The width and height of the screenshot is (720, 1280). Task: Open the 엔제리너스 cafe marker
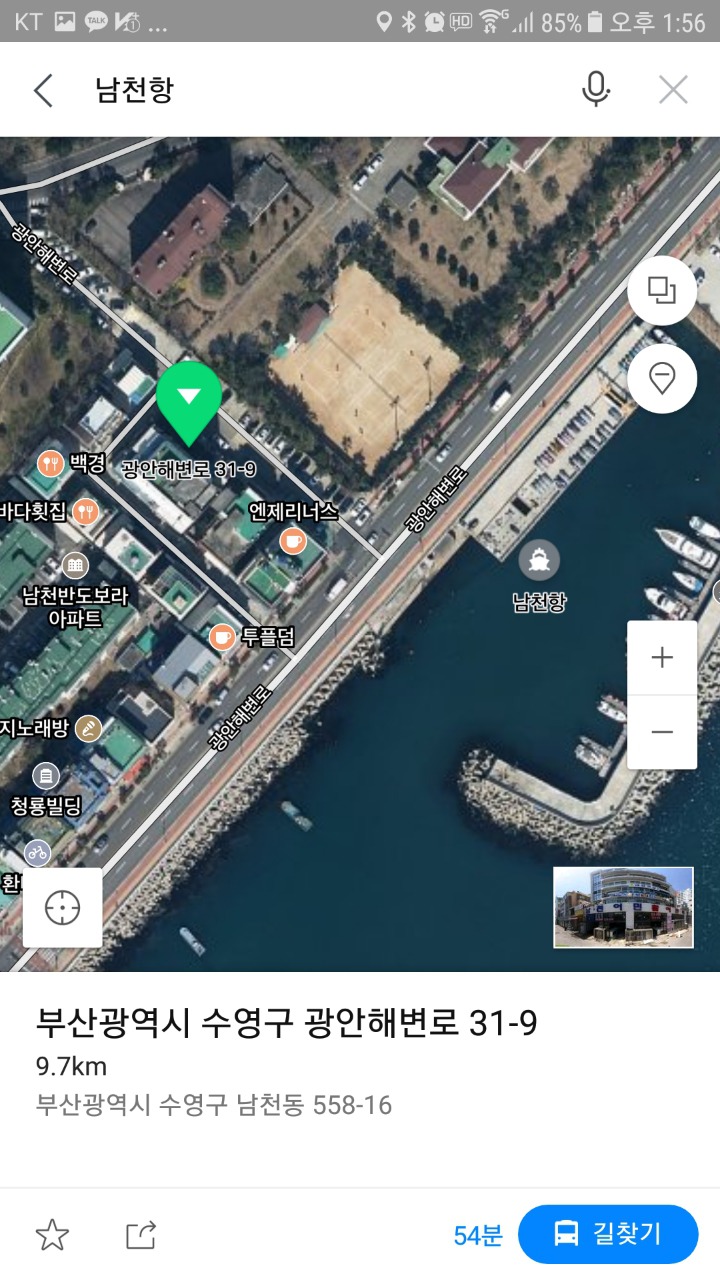pos(292,541)
